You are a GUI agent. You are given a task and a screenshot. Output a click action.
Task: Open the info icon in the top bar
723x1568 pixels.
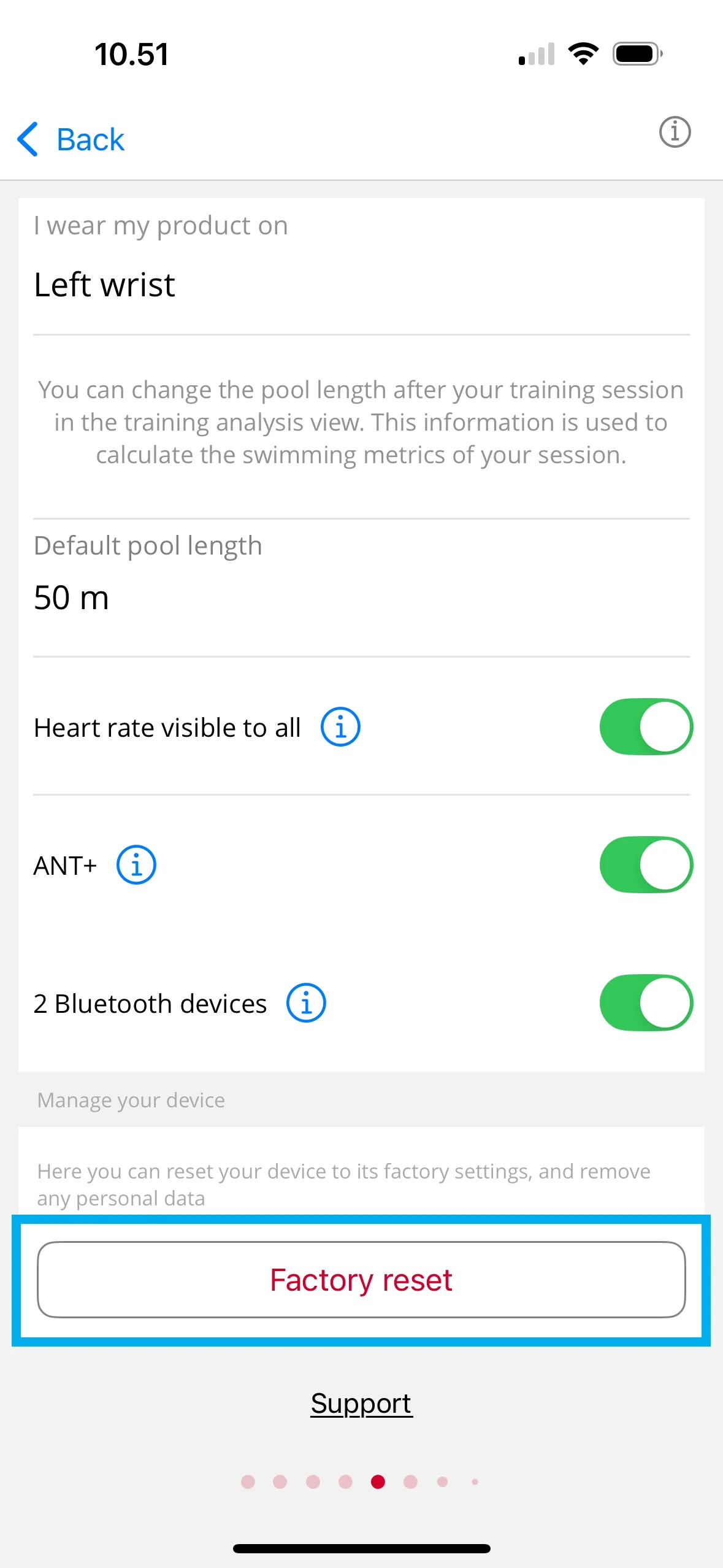[x=675, y=132]
